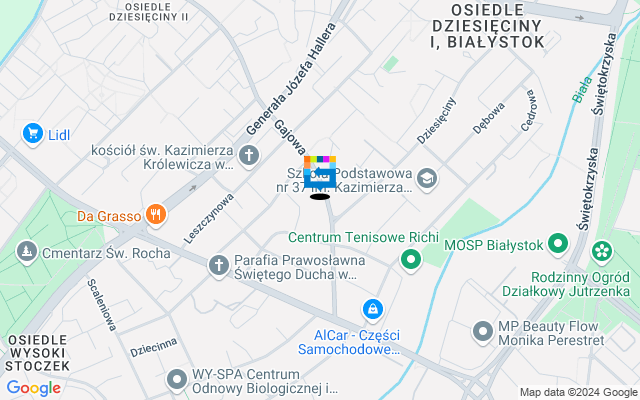
Task: Tap the Cmentarz Św. Rocha cemetery marker
Action: pos(24,252)
